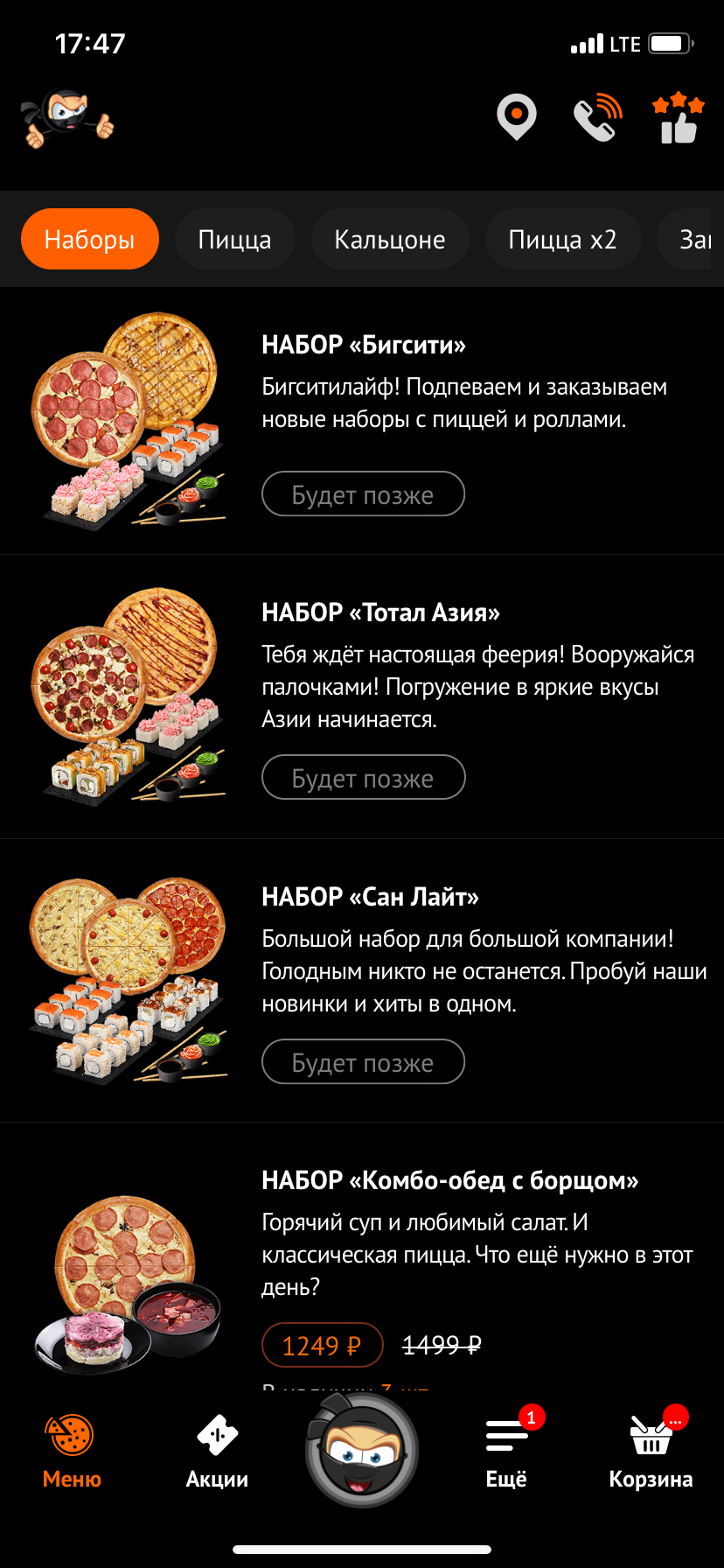Tap Будет позже under НАБОР «Сан Лайт»
This screenshot has width=724, height=1568.
point(363,1062)
